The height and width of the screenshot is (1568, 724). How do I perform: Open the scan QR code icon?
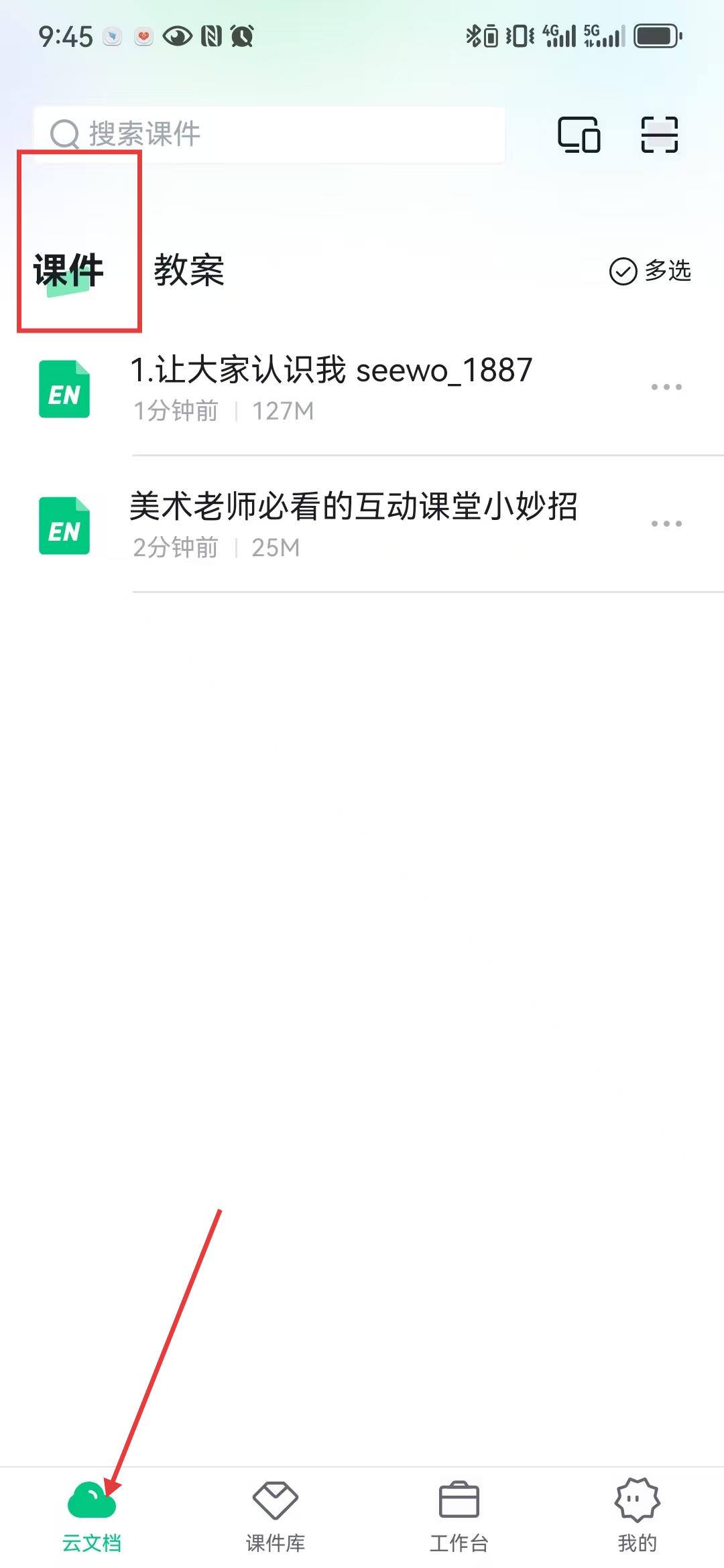[660, 134]
